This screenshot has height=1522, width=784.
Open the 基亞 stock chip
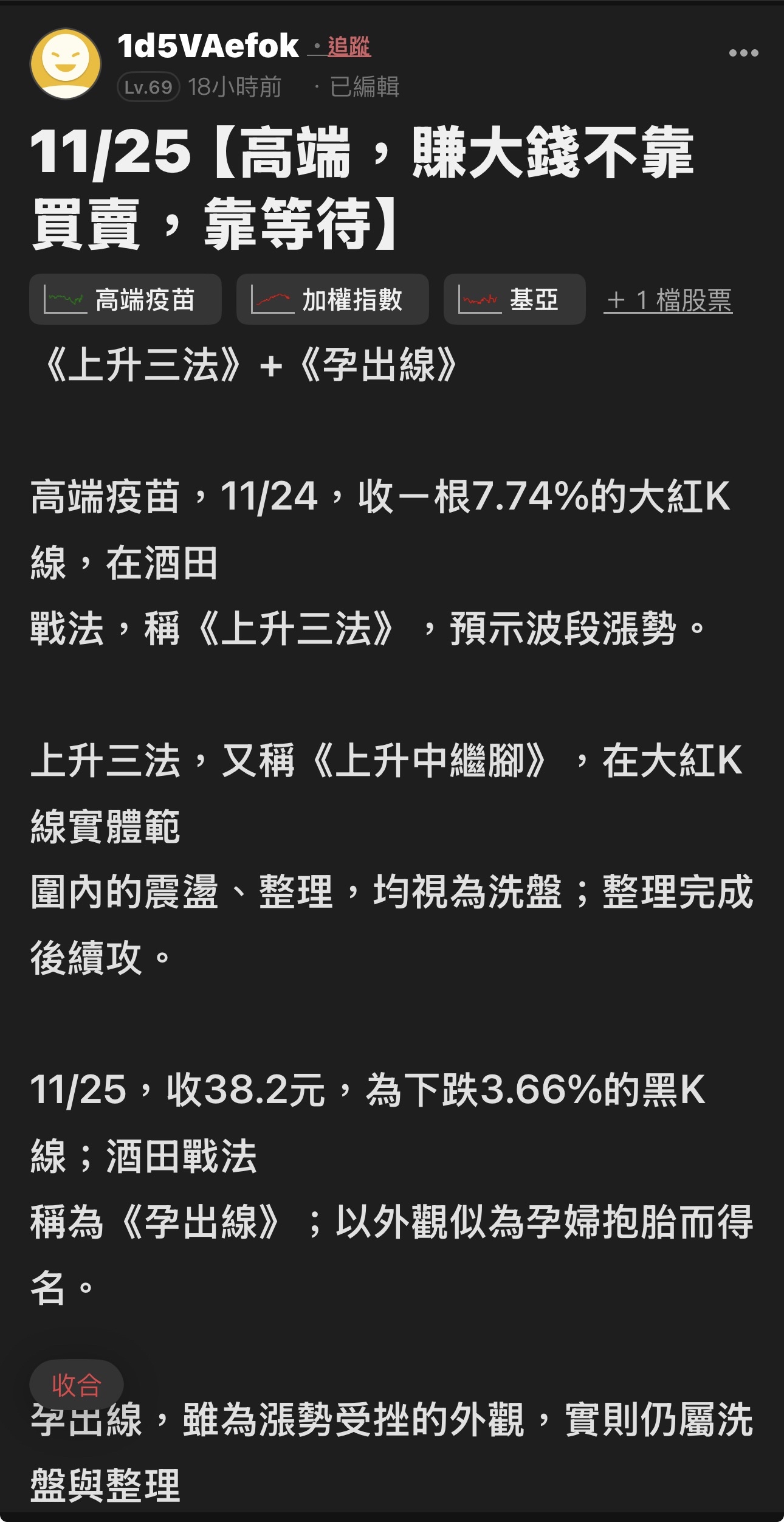pos(514,300)
